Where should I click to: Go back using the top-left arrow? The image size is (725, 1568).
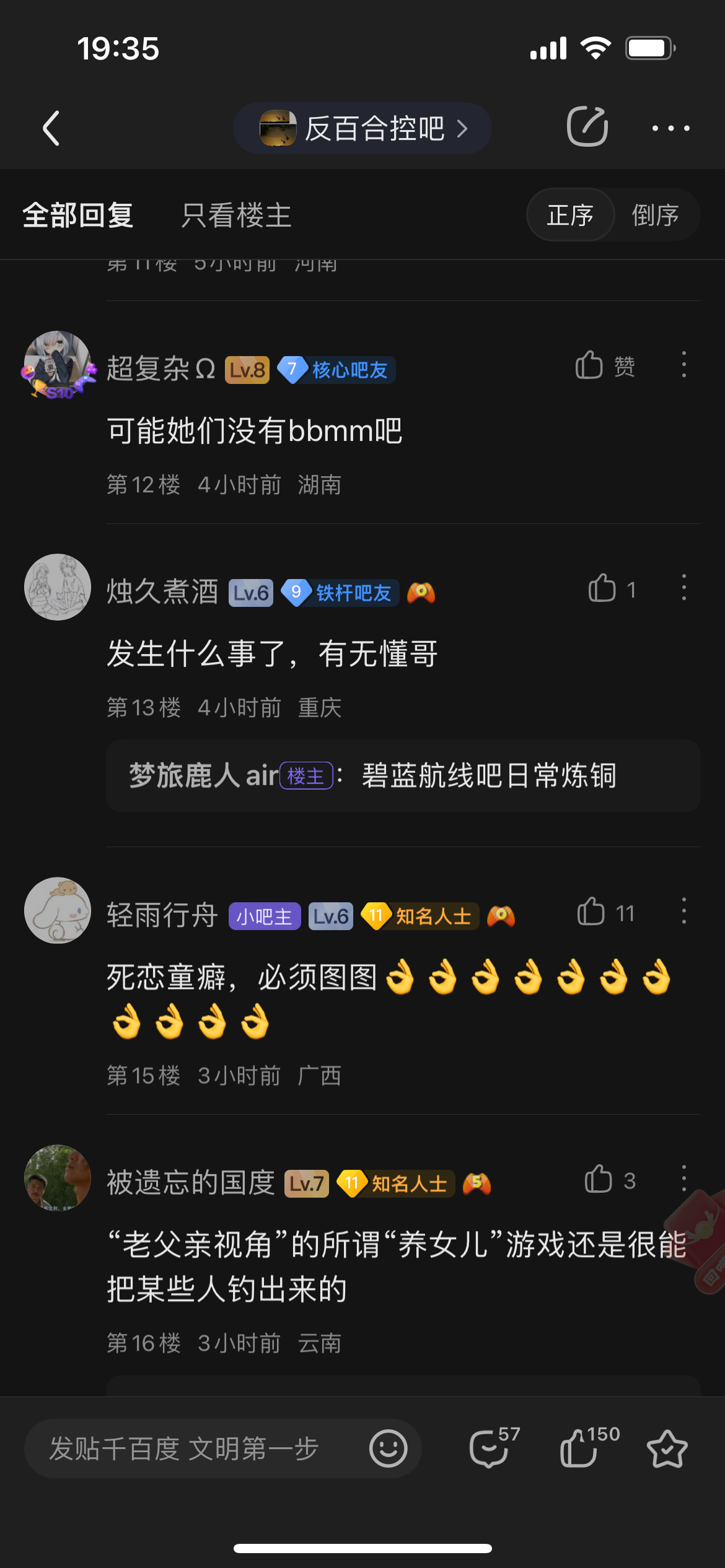[51, 128]
